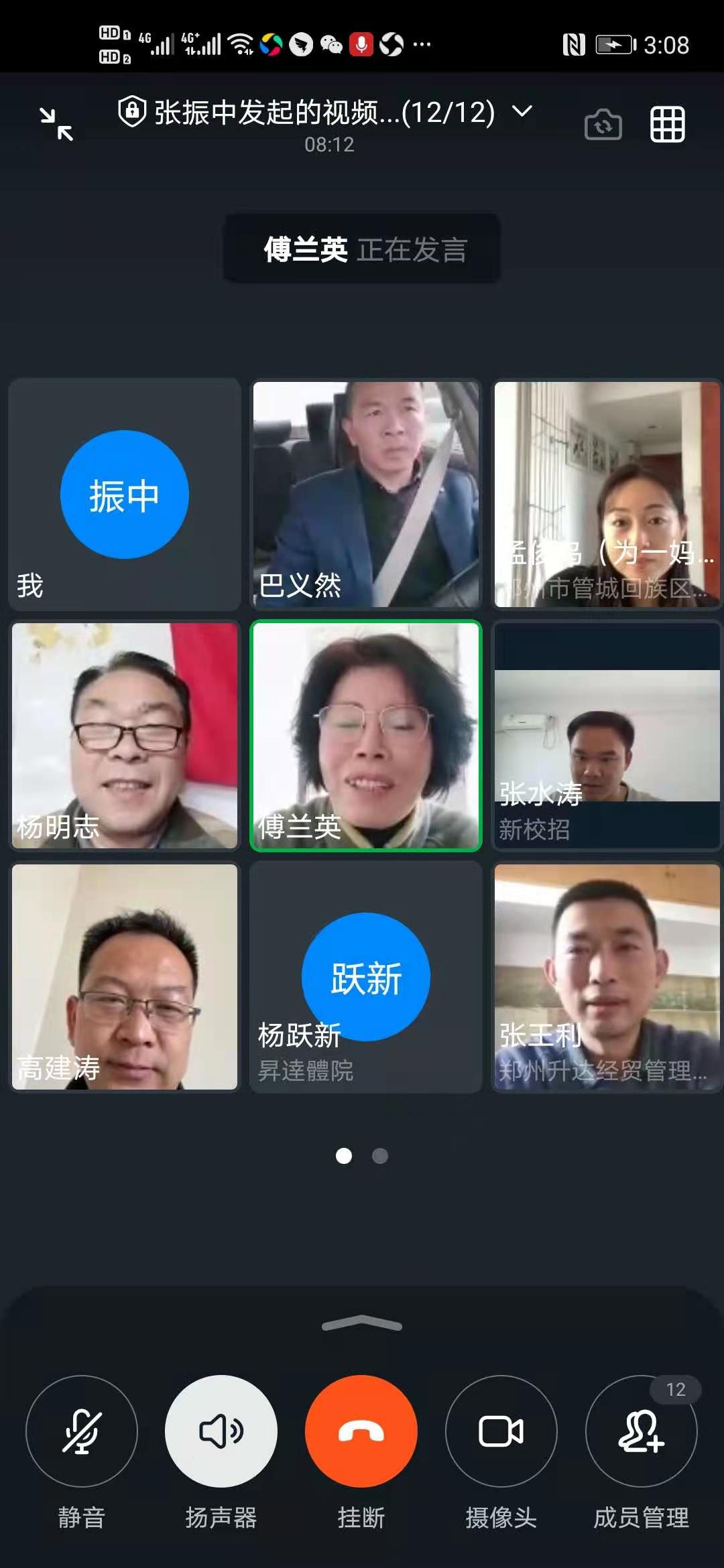Toggle the 扬声器 speaker
The height and width of the screenshot is (1568, 724).
pyautogui.click(x=221, y=1431)
